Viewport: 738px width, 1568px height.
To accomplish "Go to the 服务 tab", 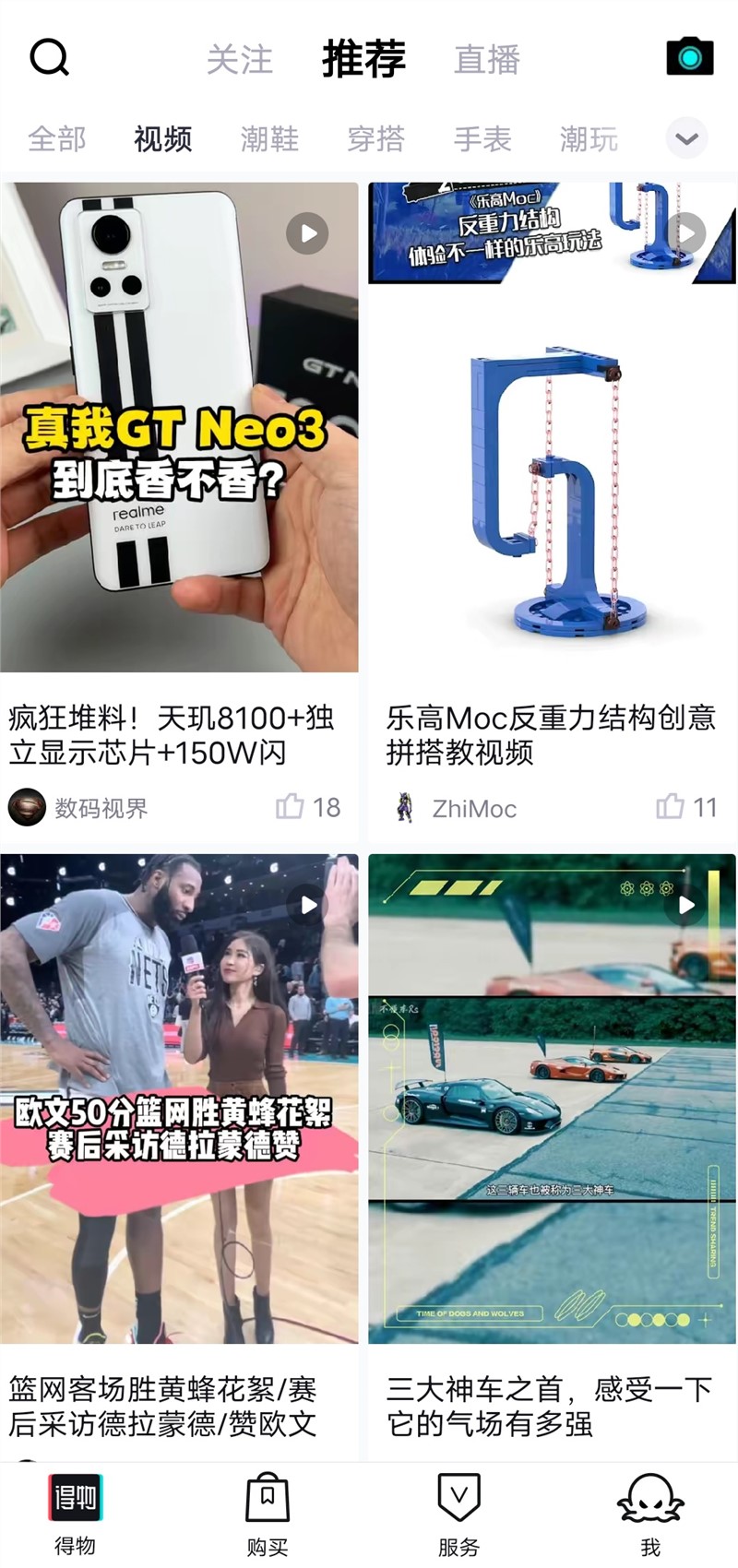I will (458, 1513).
